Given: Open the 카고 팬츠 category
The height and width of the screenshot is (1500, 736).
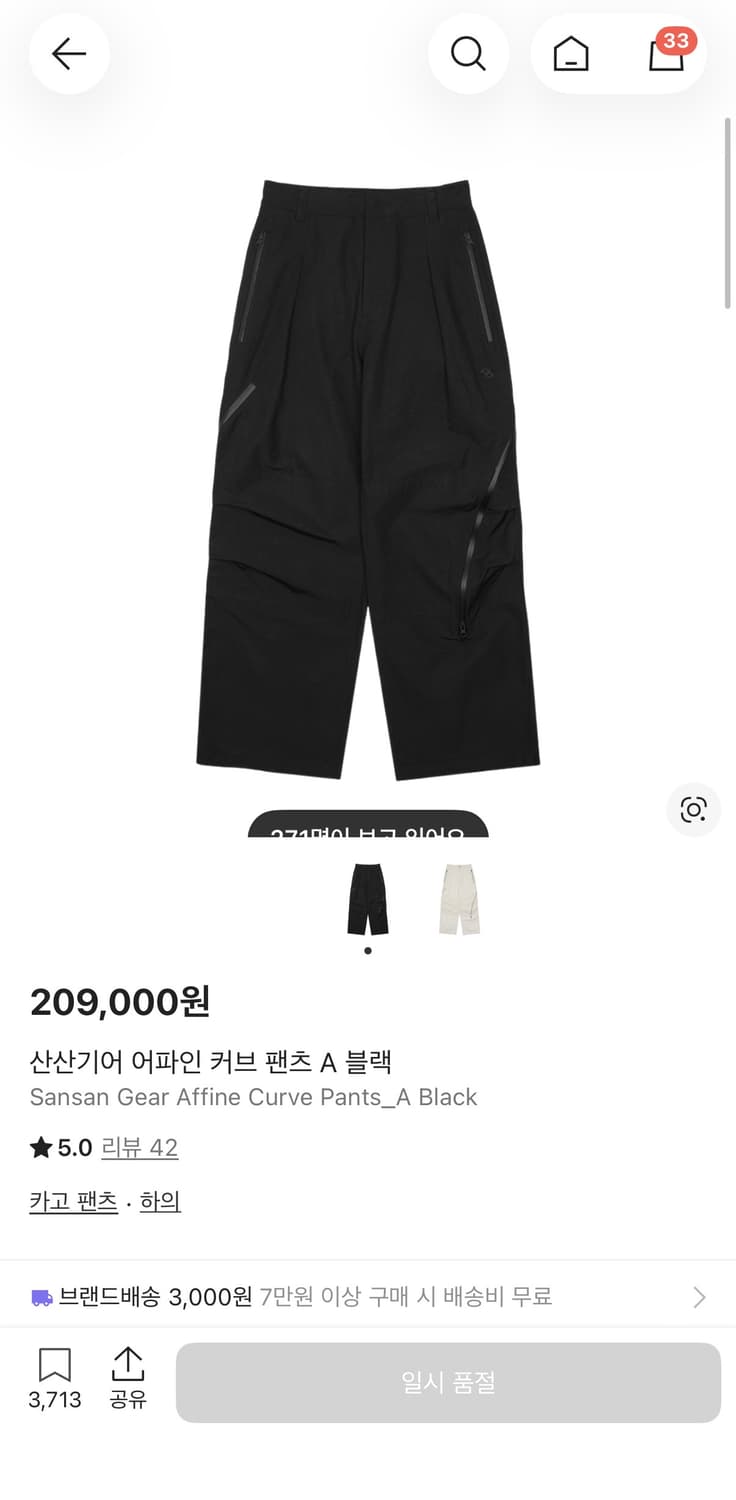Looking at the screenshot, I should [x=72, y=1201].
